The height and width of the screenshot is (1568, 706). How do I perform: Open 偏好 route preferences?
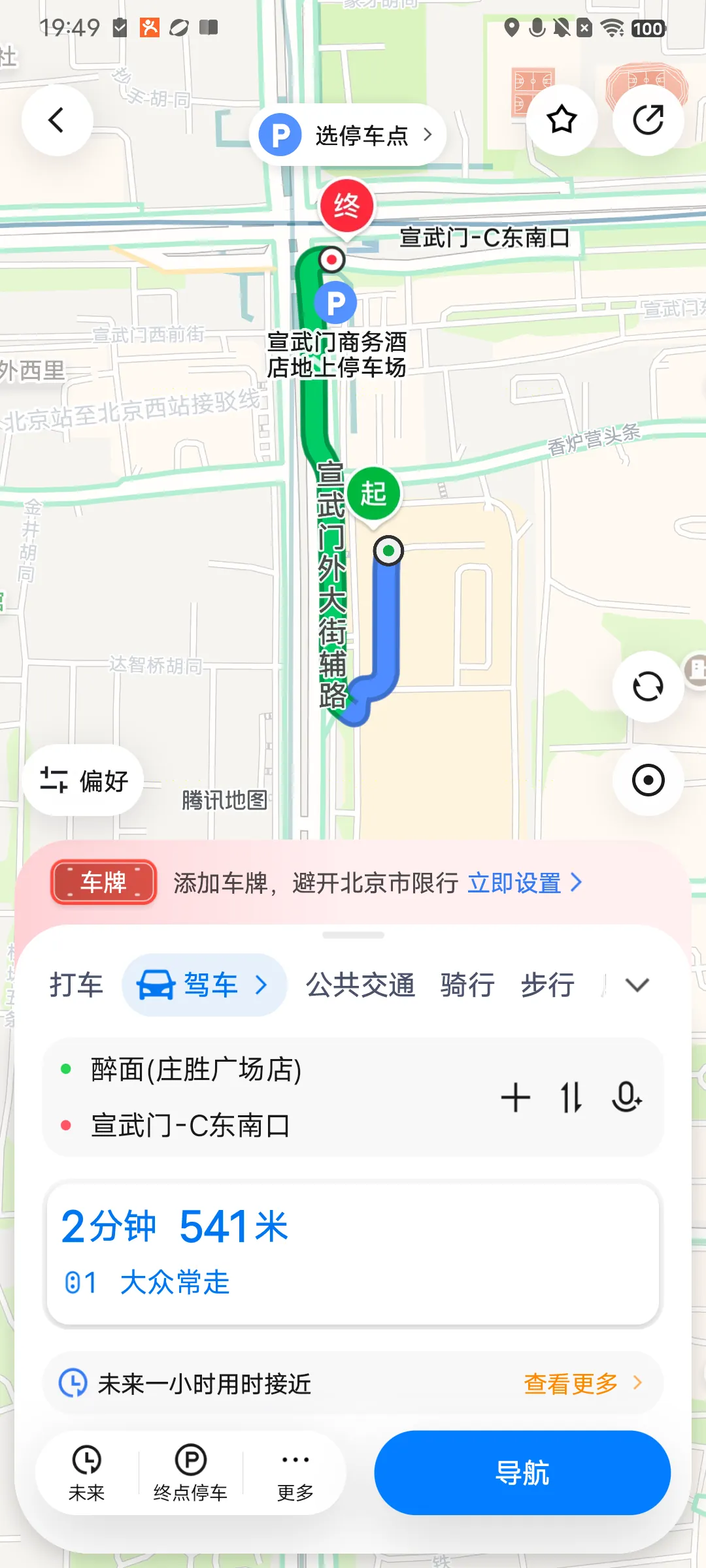[83, 781]
